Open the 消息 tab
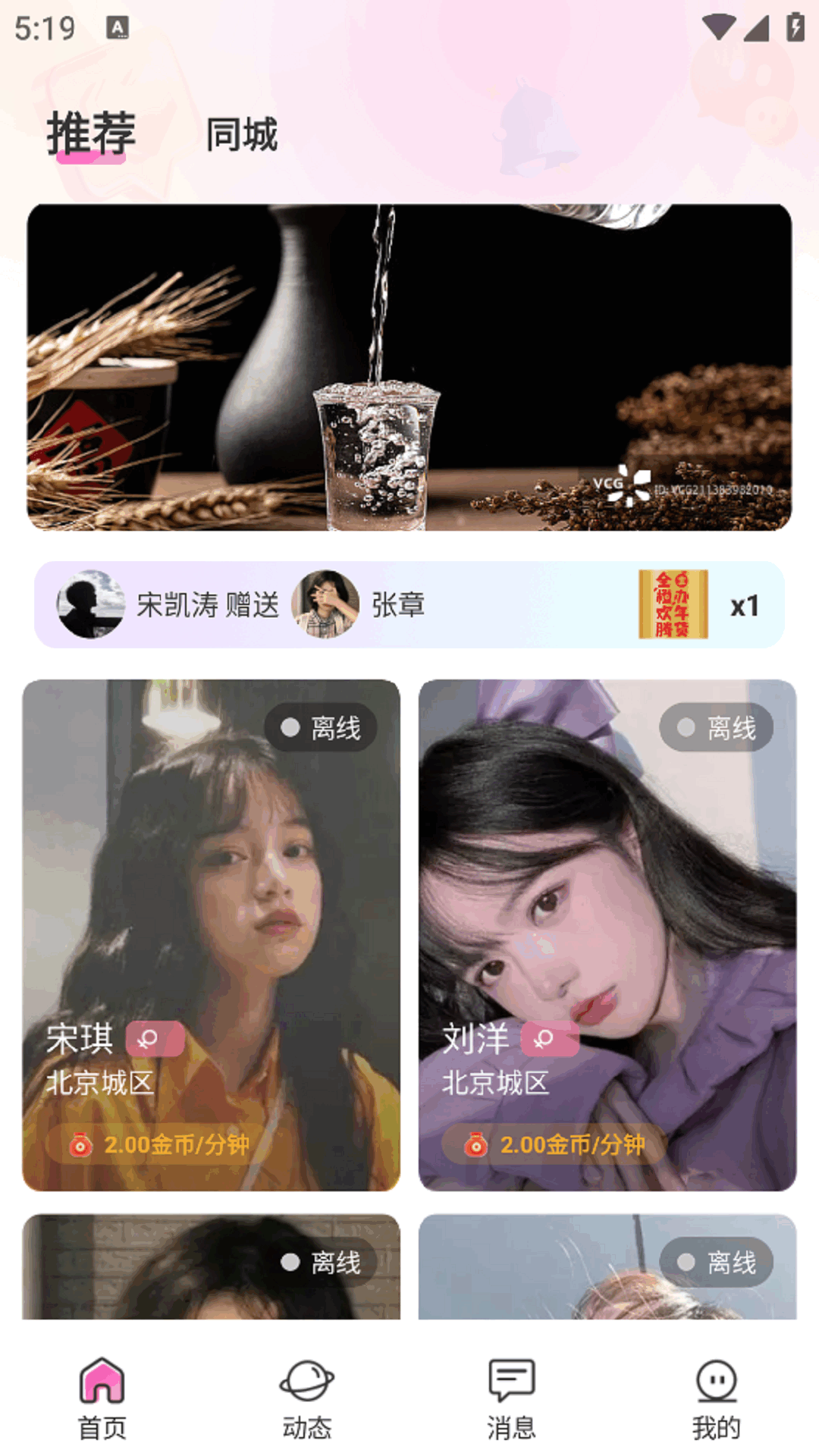The height and width of the screenshot is (1456, 819). (x=512, y=1399)
